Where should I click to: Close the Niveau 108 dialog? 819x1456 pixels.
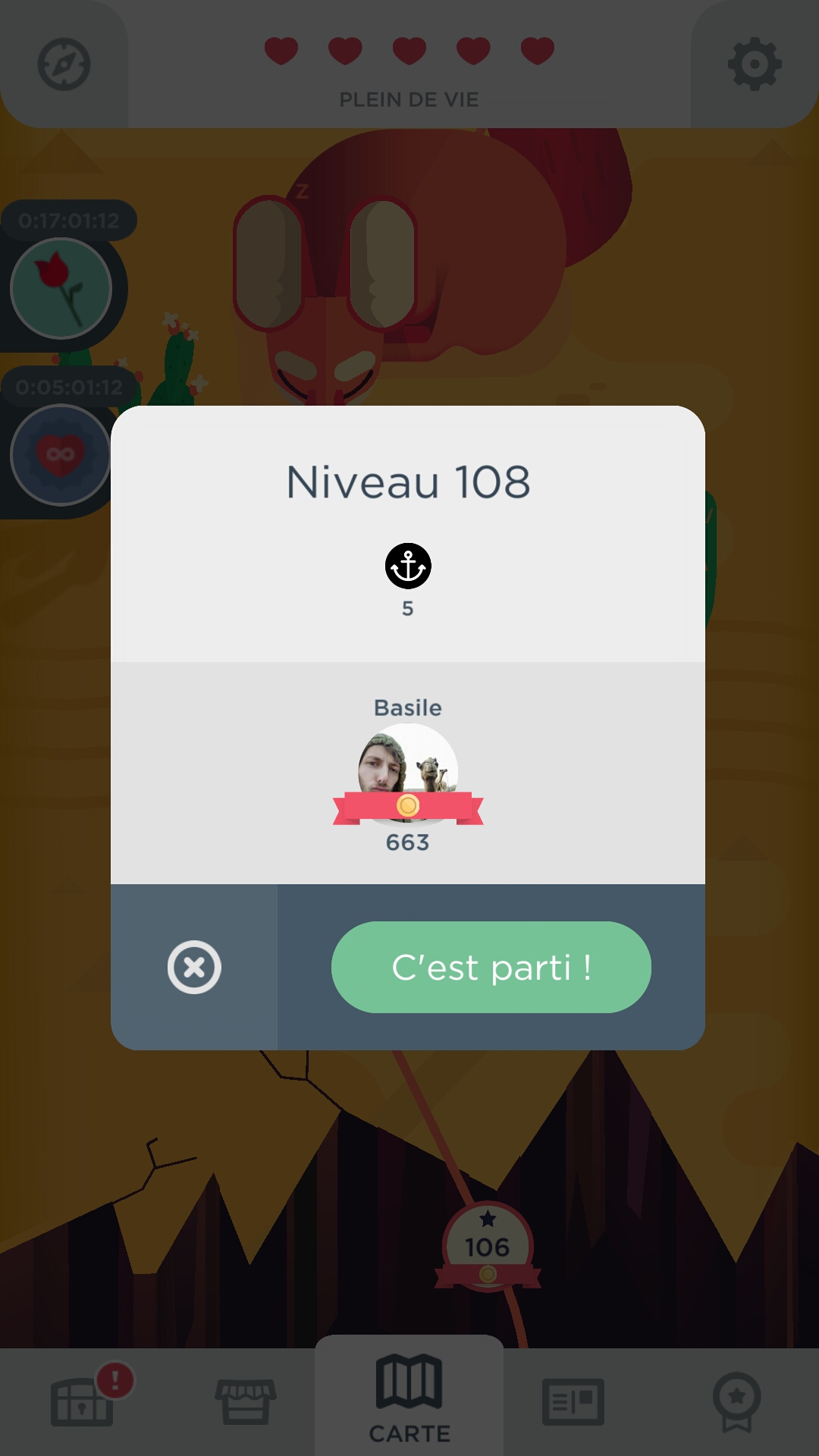(x=194, y=967)
